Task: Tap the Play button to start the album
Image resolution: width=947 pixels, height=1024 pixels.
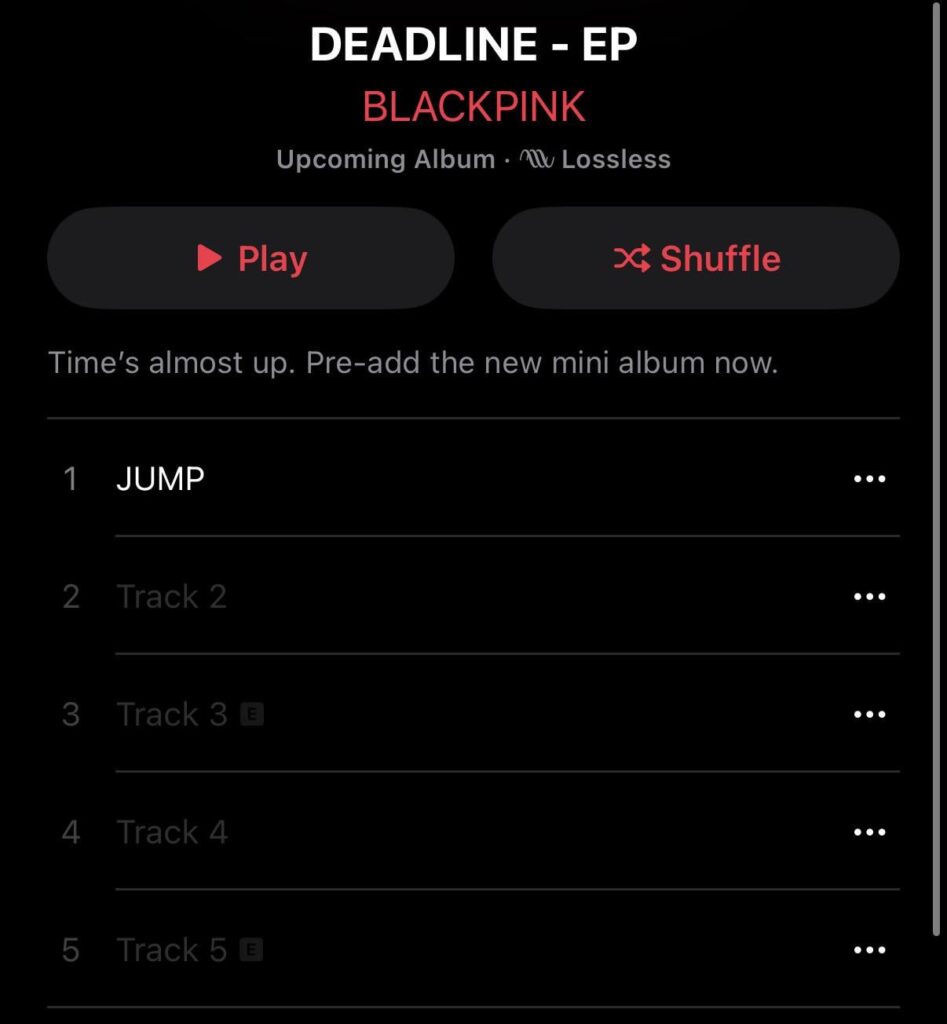Action: point(250,258)
